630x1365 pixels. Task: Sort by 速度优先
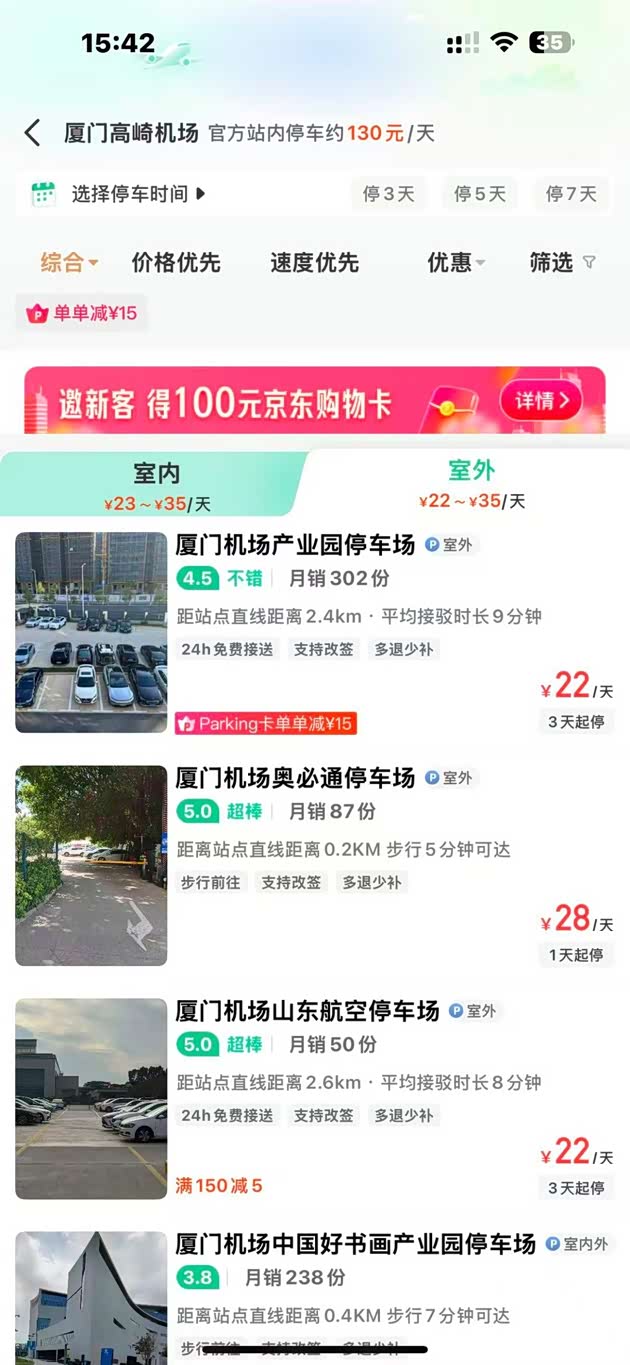314,263
